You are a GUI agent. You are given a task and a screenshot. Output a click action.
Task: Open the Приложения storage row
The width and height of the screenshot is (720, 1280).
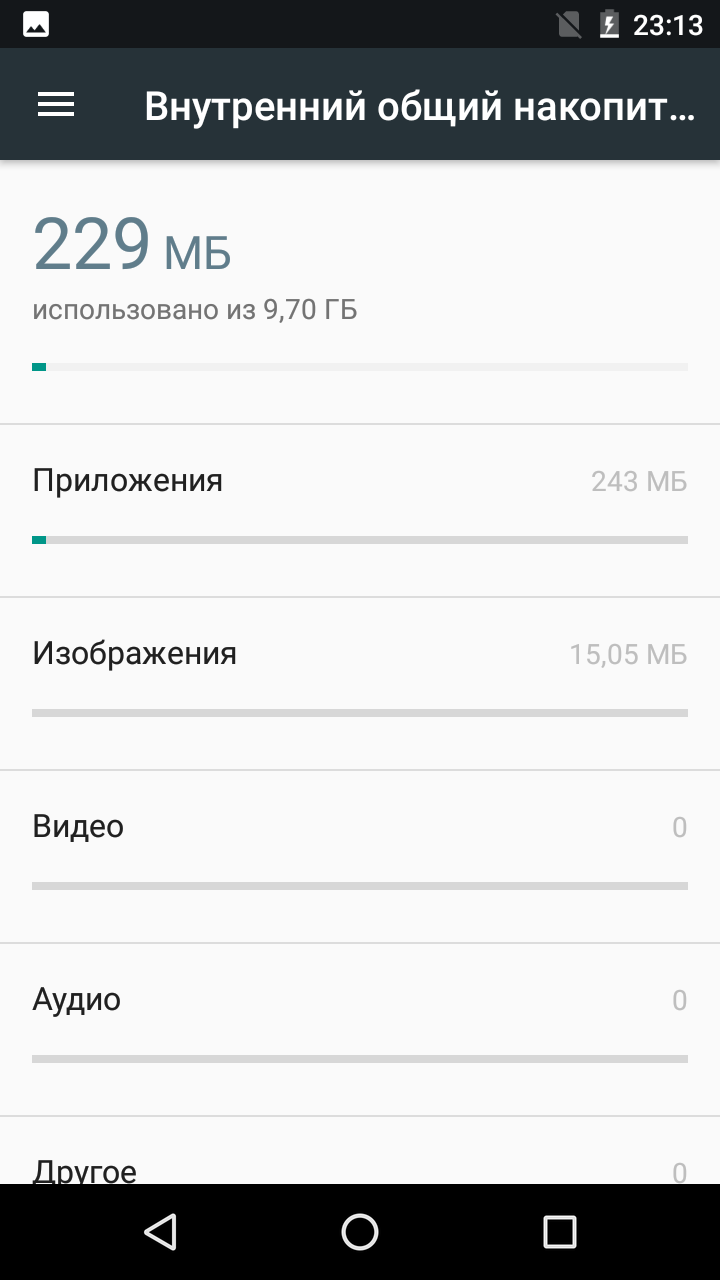pyautogui.click(x=360, y=511)
